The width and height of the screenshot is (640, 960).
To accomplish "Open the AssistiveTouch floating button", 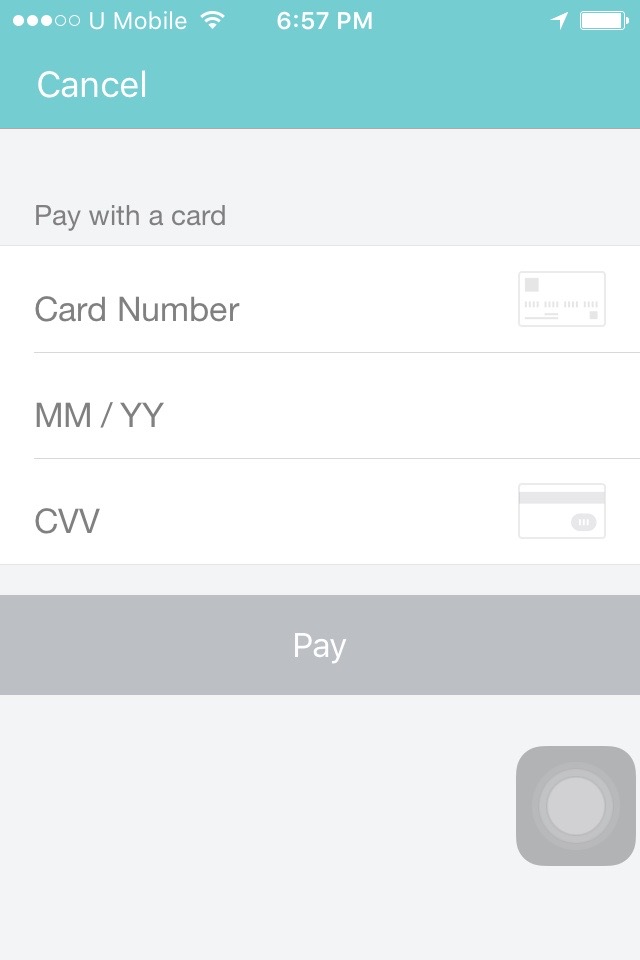I will coord(576,806).
